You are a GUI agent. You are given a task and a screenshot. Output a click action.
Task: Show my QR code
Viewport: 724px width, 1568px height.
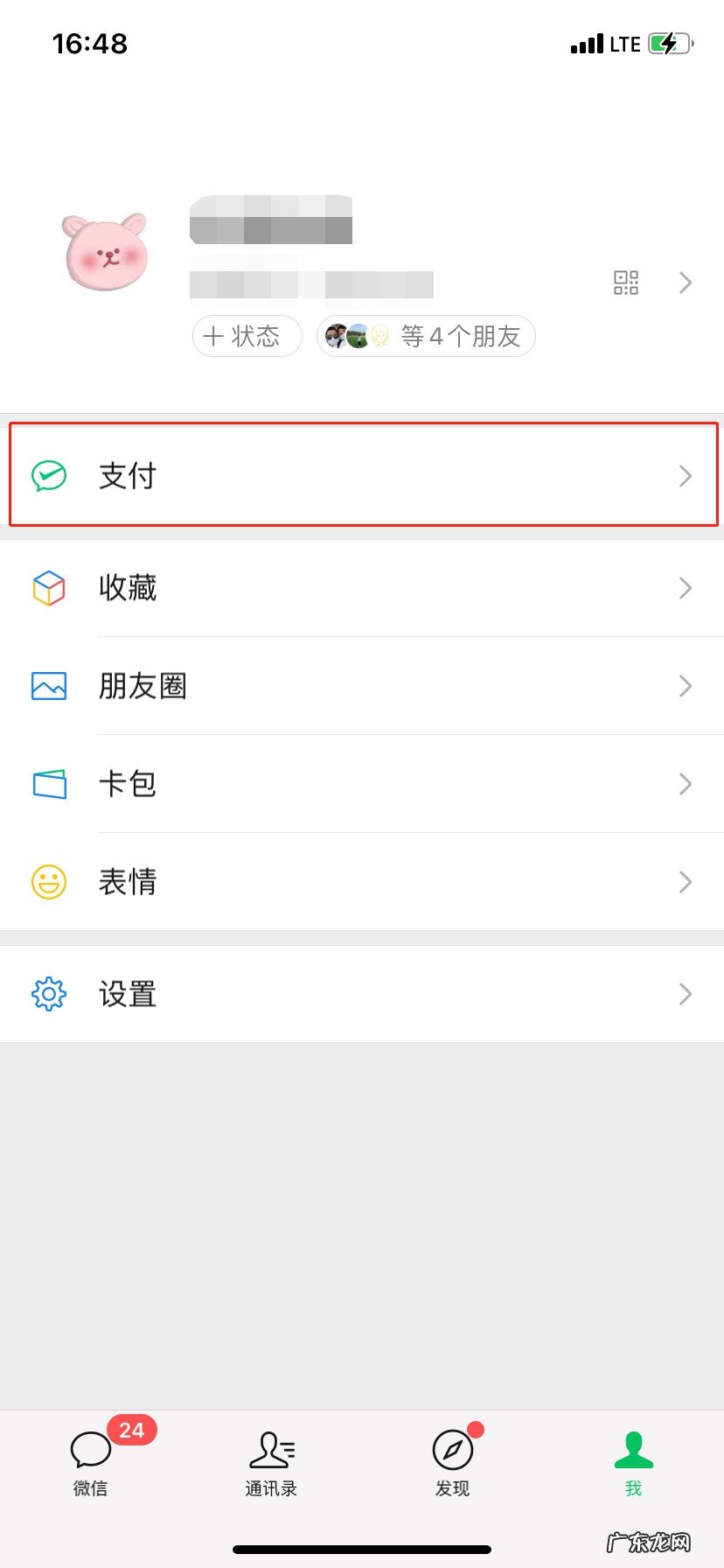[626, 283]
